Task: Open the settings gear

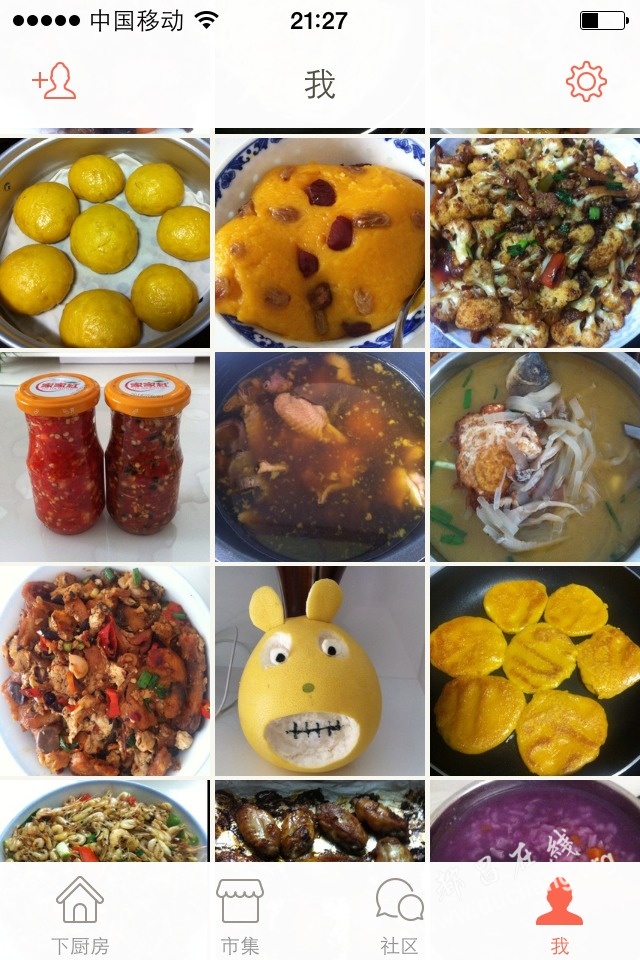Action: (586, 81)
